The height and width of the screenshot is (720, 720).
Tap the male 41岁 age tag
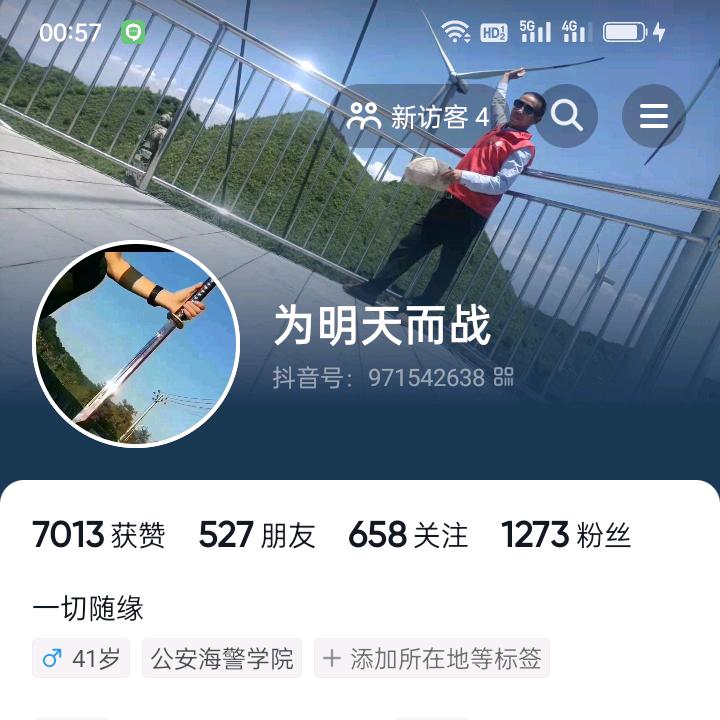pyautogui.click(x=81, y=659)
